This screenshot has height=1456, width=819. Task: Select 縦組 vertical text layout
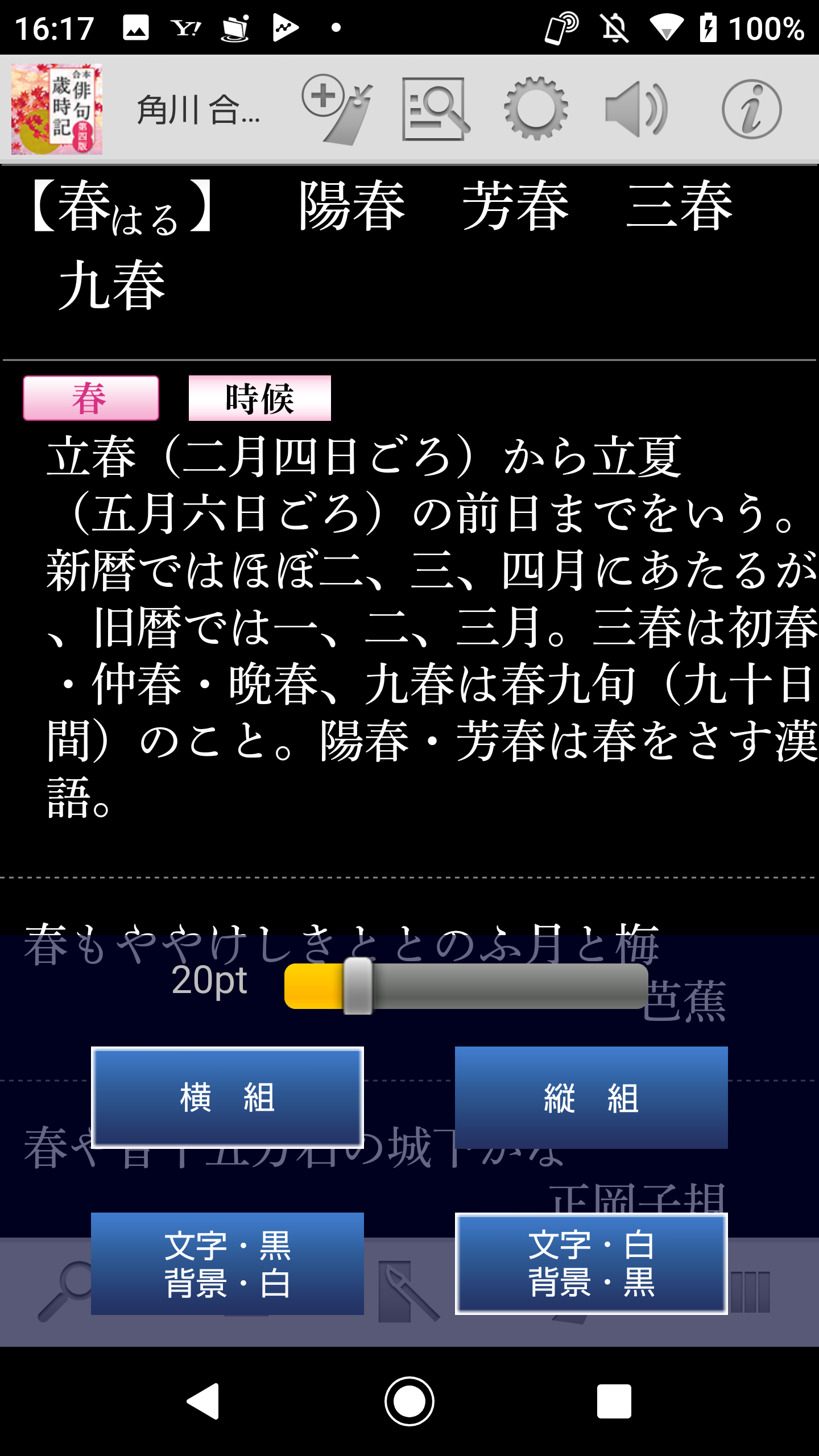tap(591, 1097)
